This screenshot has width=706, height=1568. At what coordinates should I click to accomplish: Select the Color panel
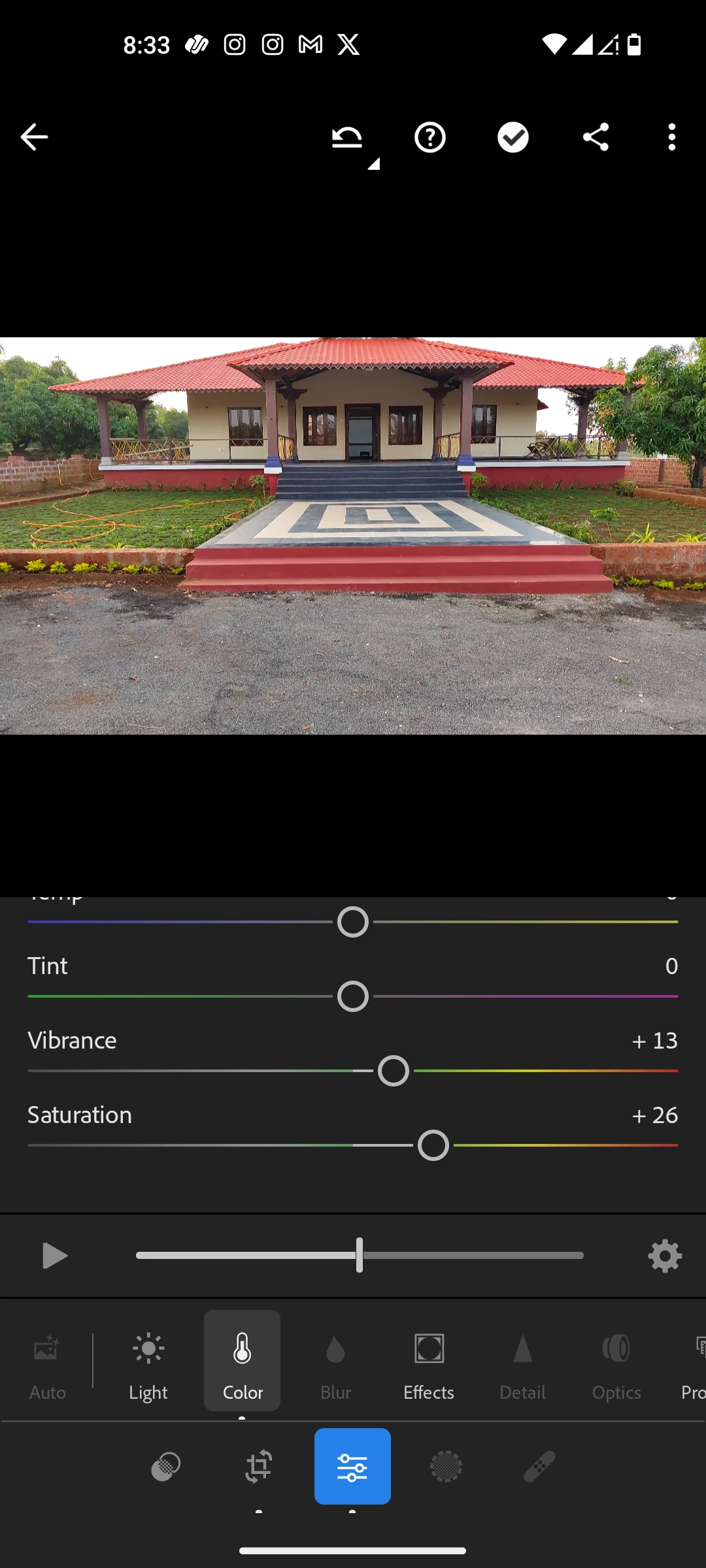pos(243,1362)
